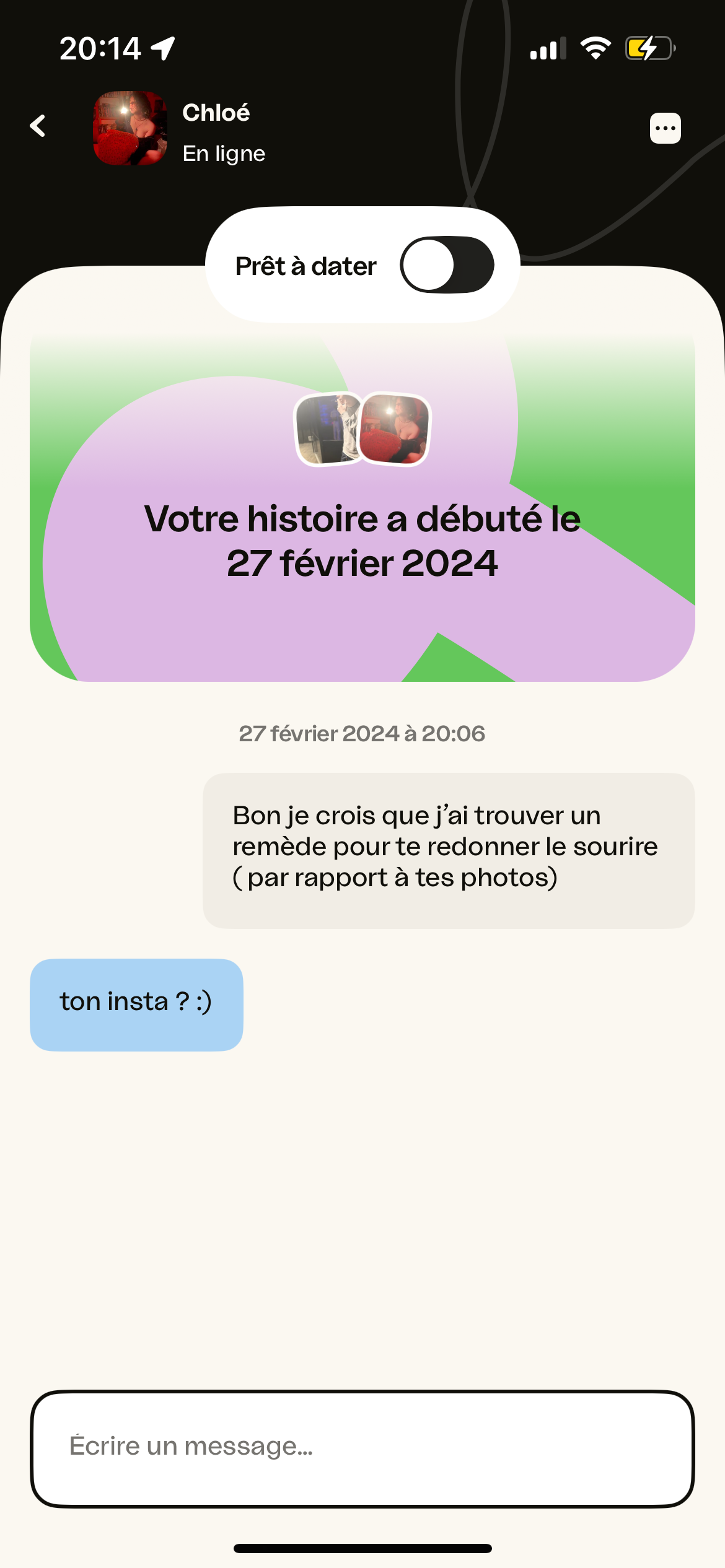
Task: Open the three-dot options menu
Action: (665, 128)
